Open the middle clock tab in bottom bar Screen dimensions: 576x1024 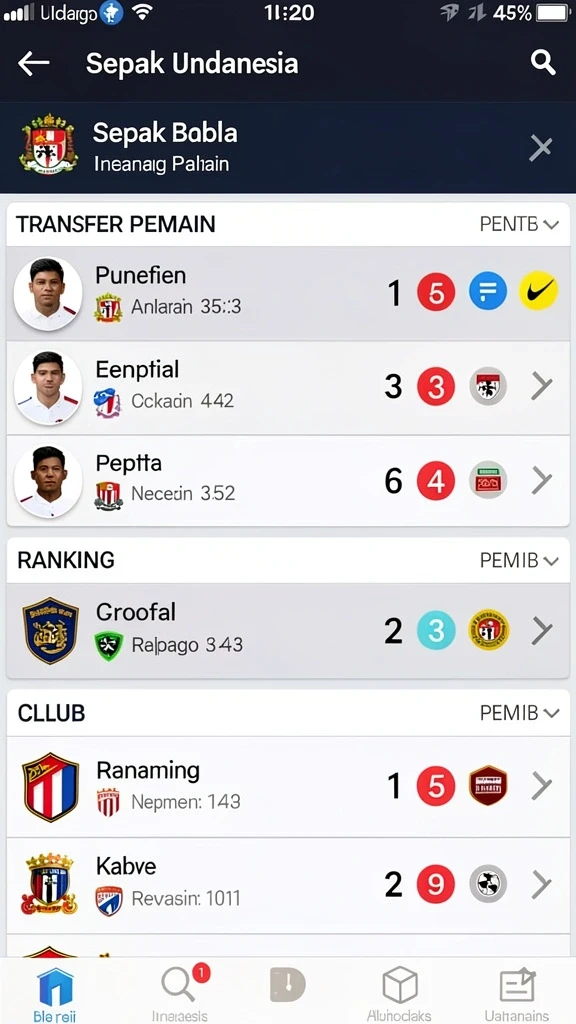pos(287,986)
